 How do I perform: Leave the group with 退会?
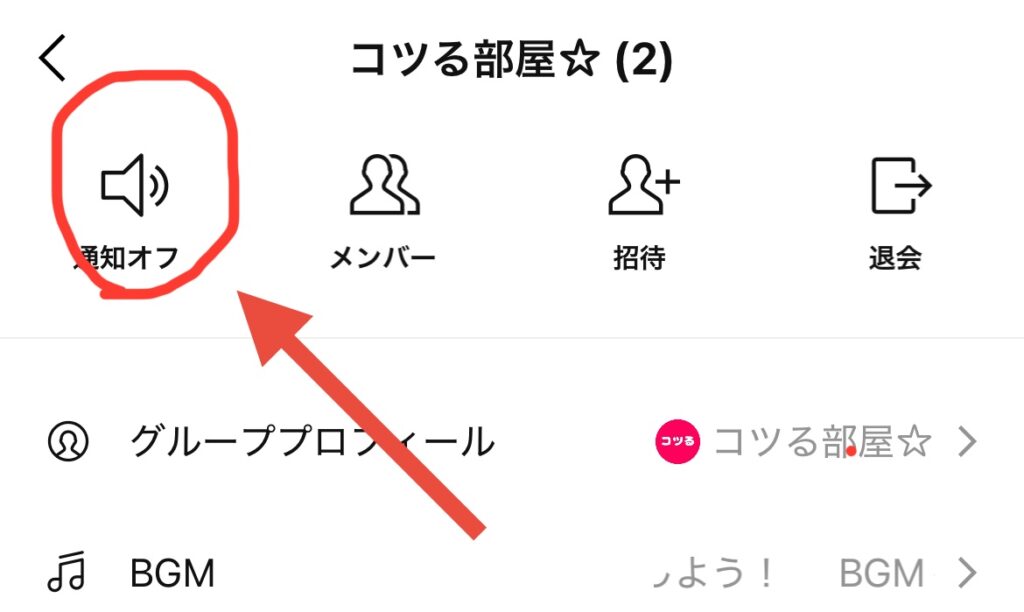tap(896, 210)
